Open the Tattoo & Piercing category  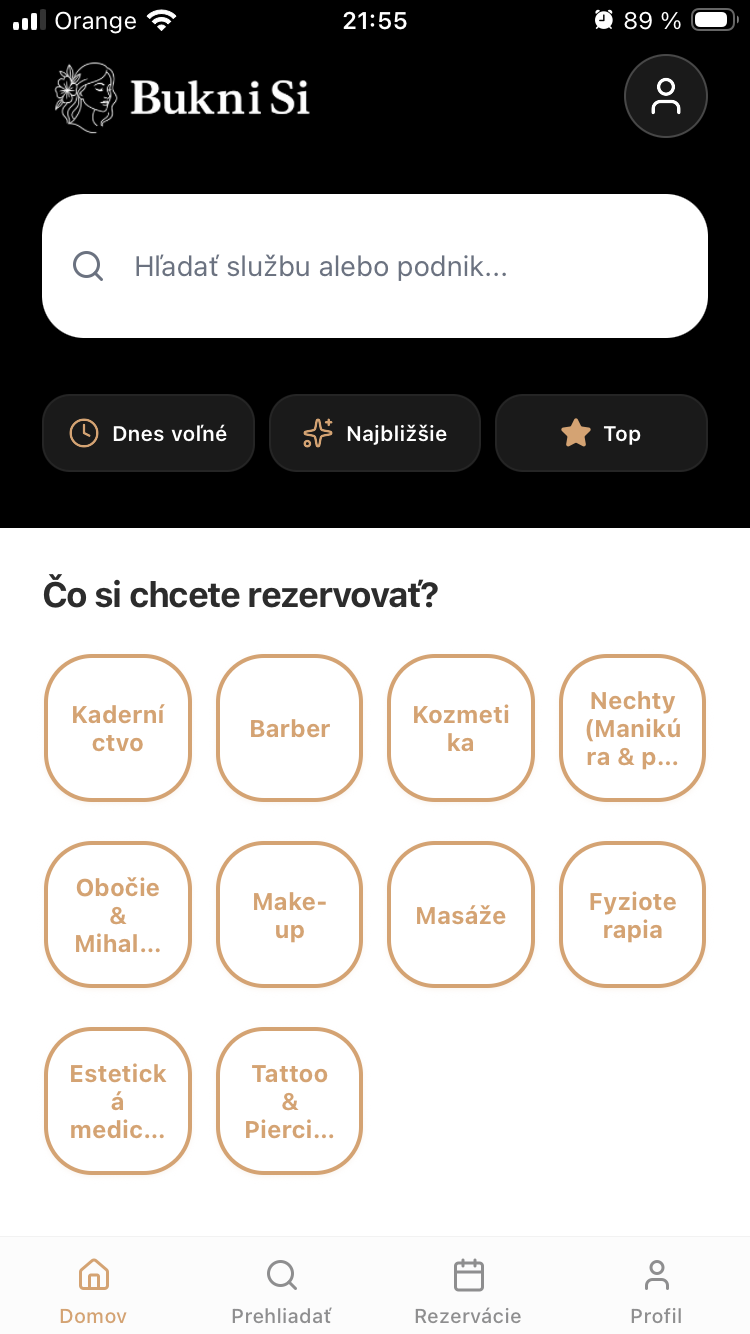coord(289,1100)
